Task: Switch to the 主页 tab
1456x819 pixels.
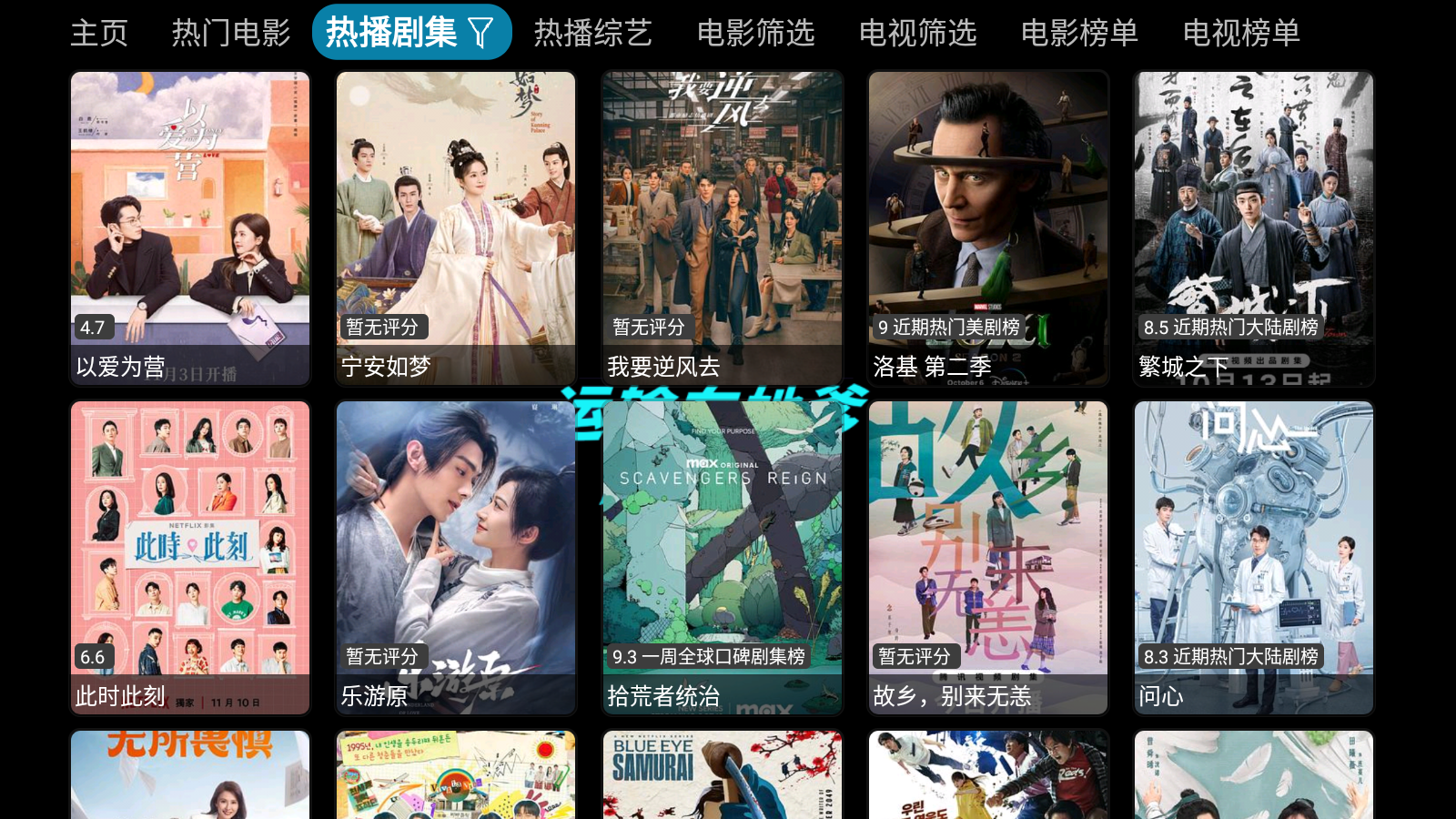Action: pyautogui.click(x=99, y=33)
